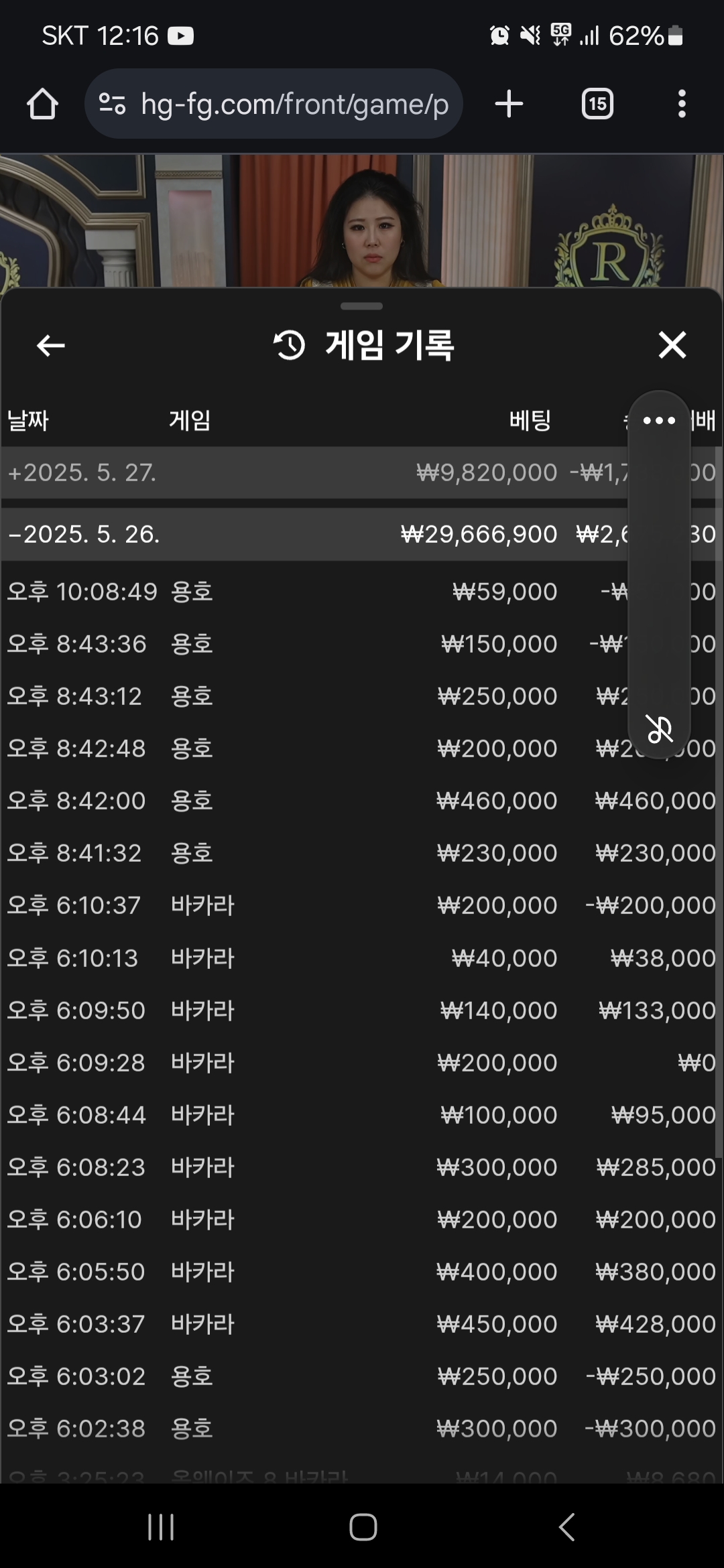Open the 오후 10:08:49 용호 record
The width and height of the screenshot is (724, 1568).
[268, 592]
